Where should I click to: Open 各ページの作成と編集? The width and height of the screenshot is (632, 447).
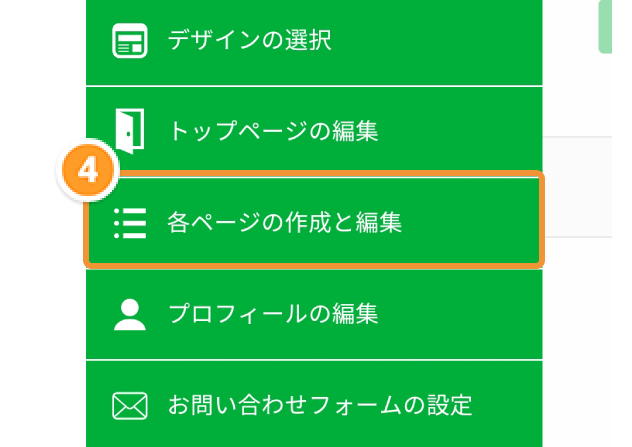284,221
